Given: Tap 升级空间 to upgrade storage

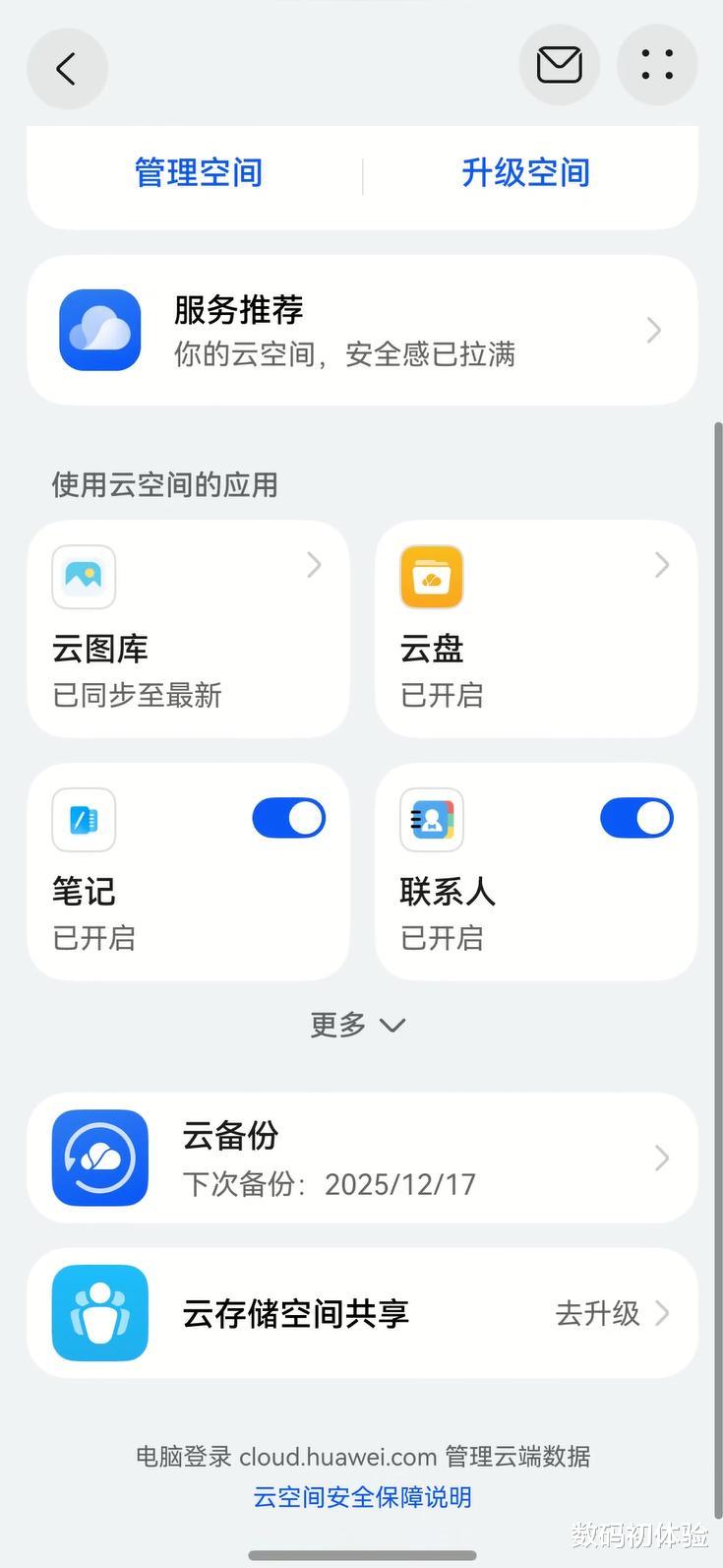Looking at the screenshot, I should coord(525,173).
